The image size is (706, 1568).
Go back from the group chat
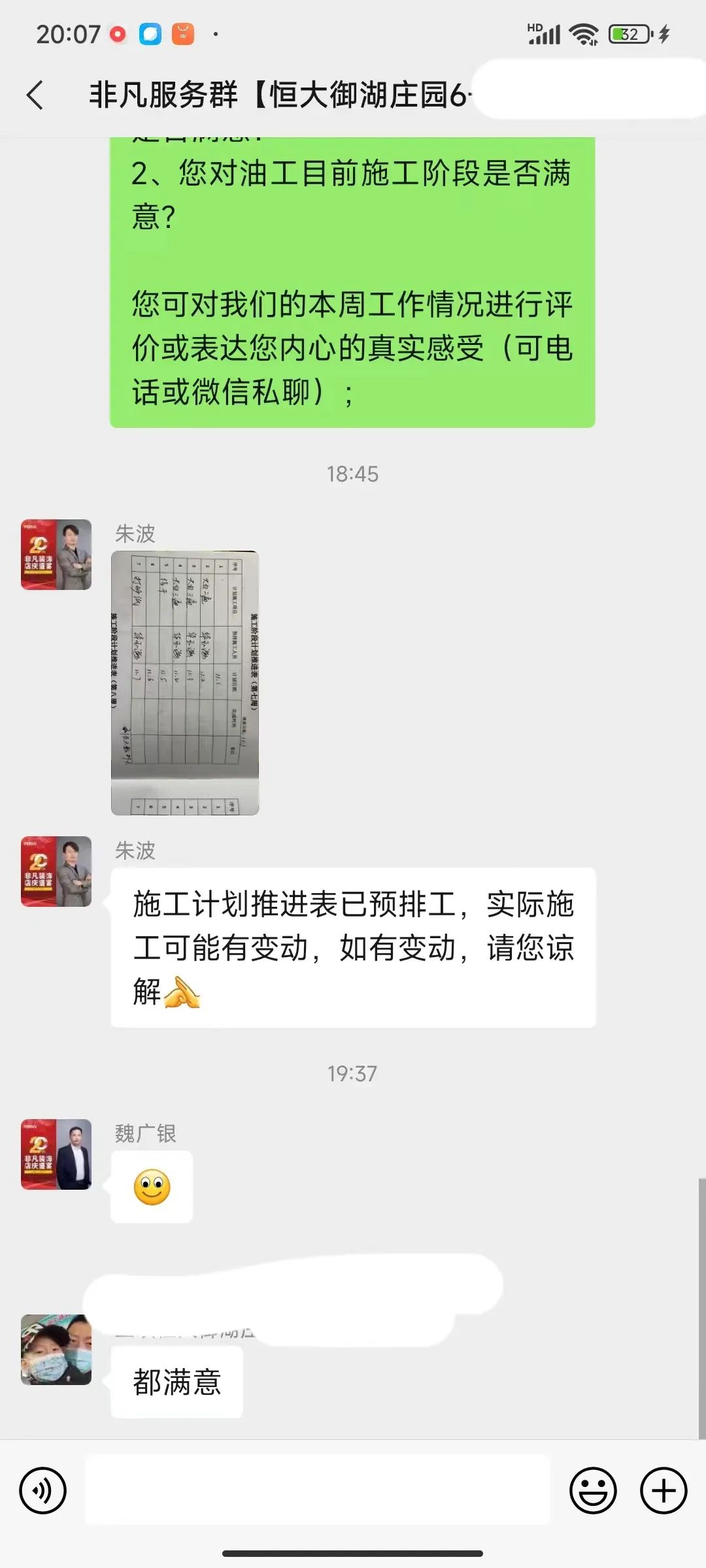click(35, 95)
